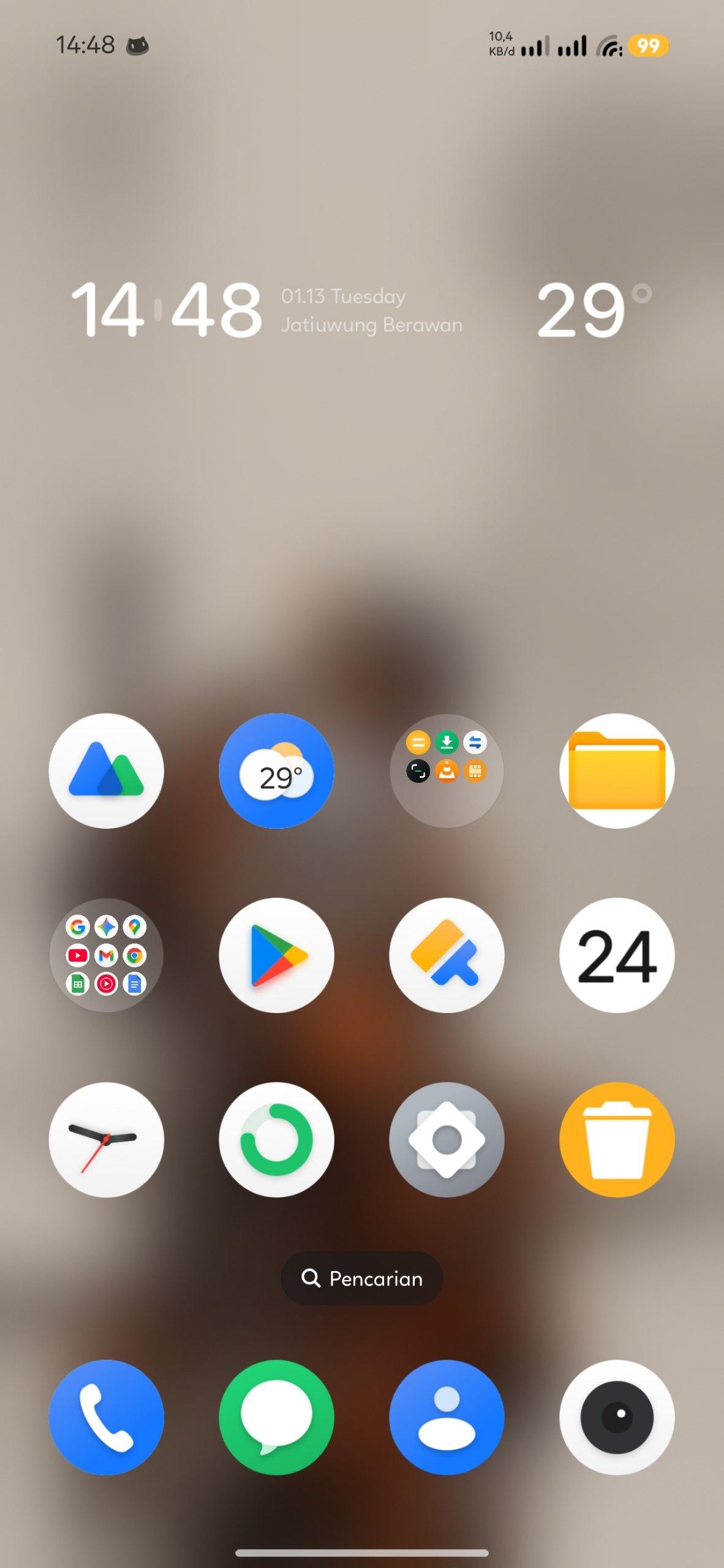Launch the green Messages app

[276, 1417]
